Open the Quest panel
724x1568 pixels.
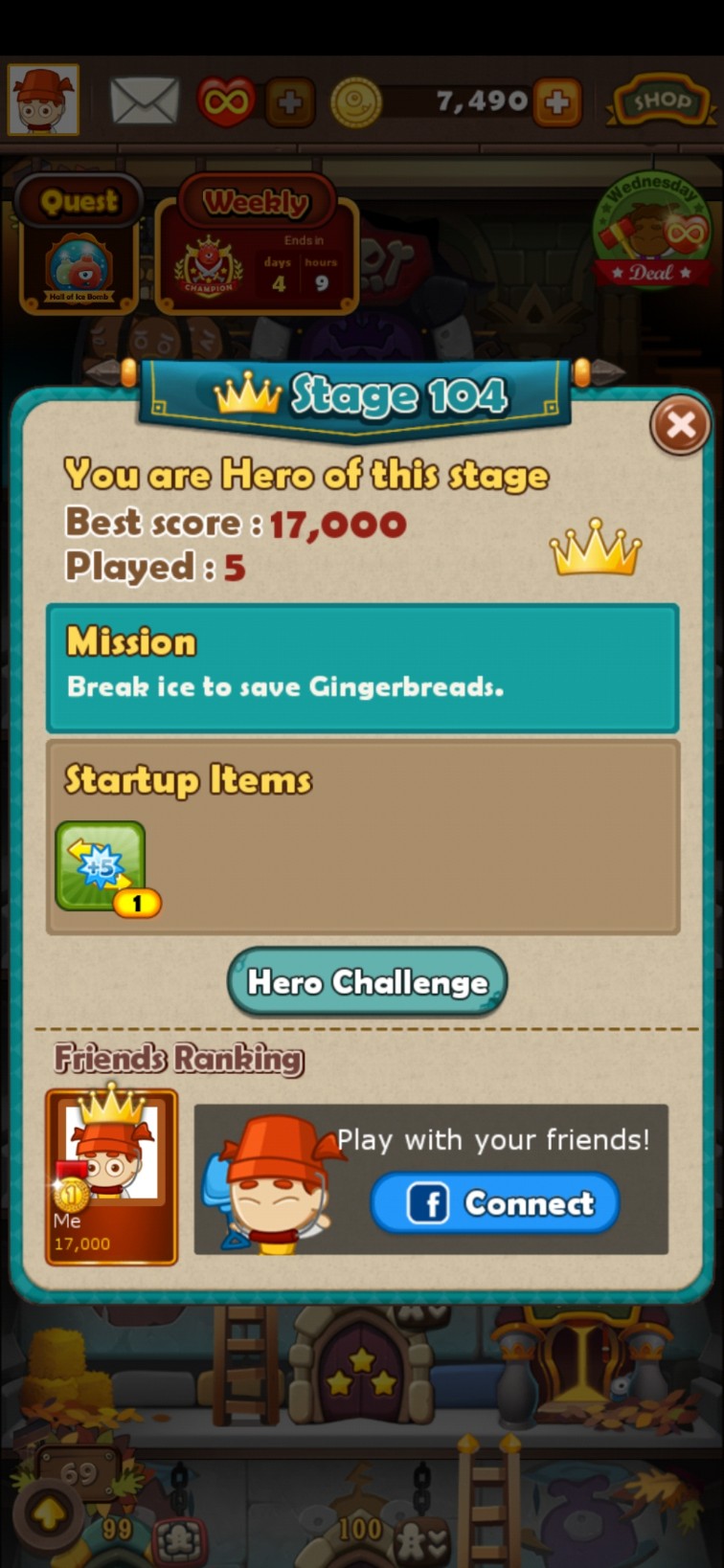click(79, 244)
